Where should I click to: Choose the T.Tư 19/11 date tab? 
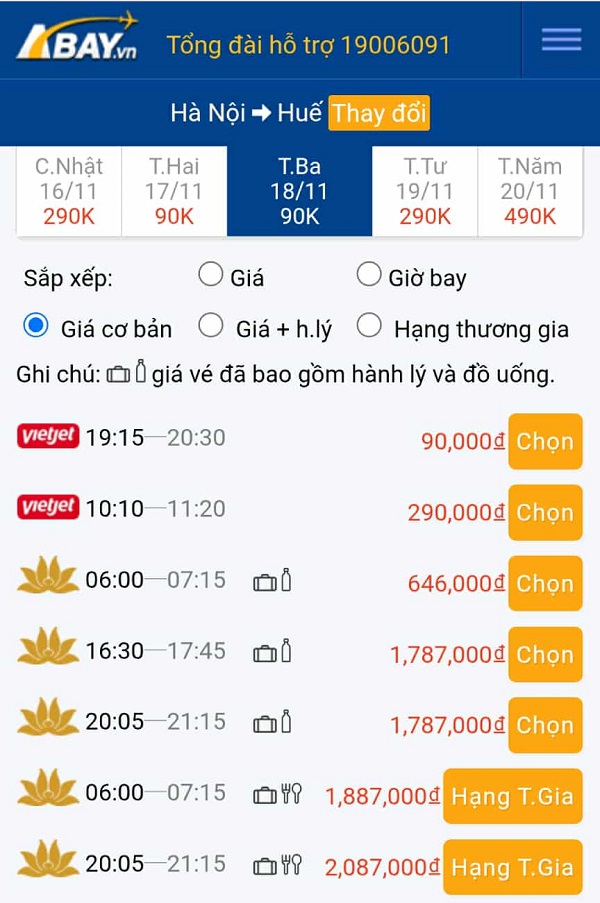pyautogui.click(x=425, y=191)
